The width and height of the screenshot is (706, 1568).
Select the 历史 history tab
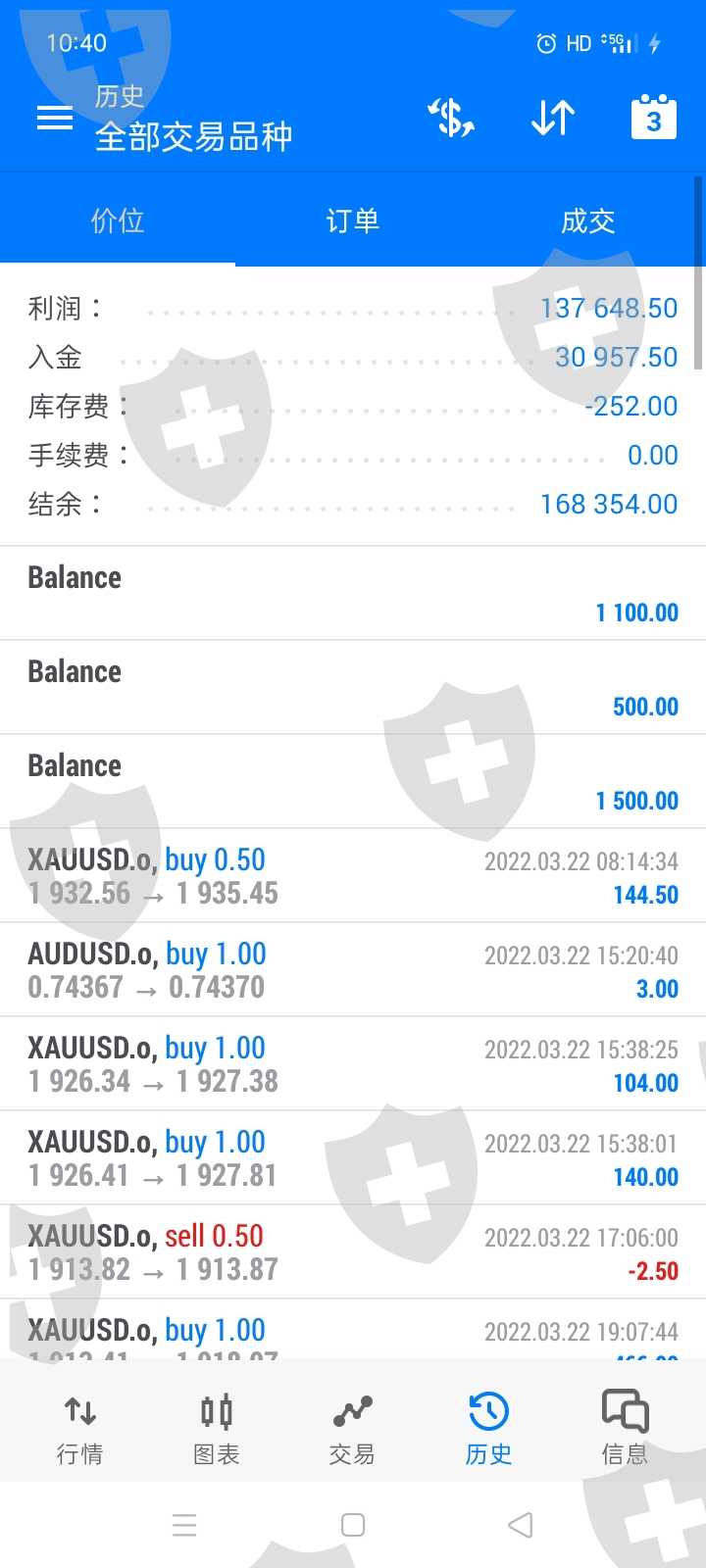pos(488,1429)
